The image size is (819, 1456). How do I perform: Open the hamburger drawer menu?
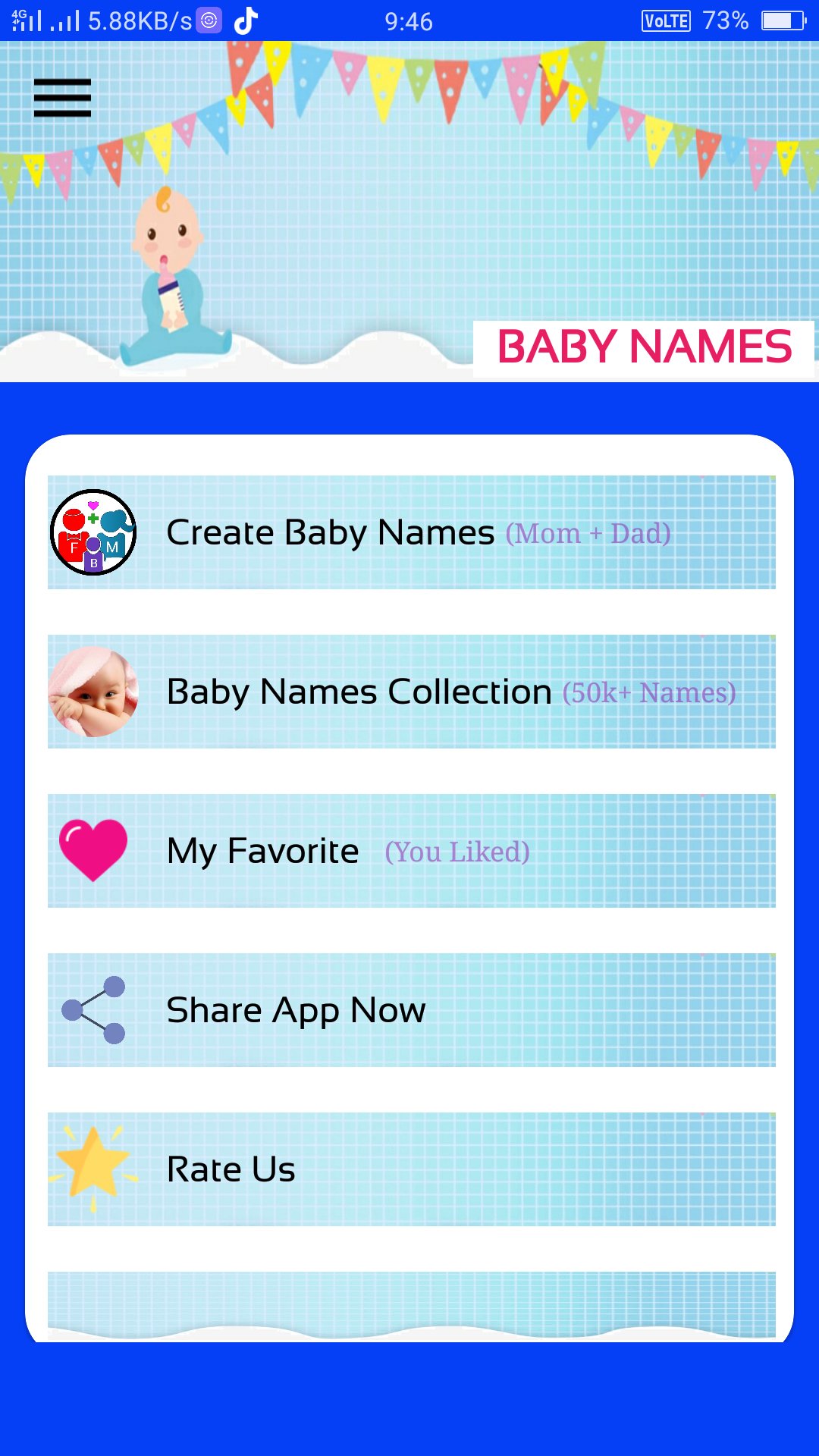62,98
